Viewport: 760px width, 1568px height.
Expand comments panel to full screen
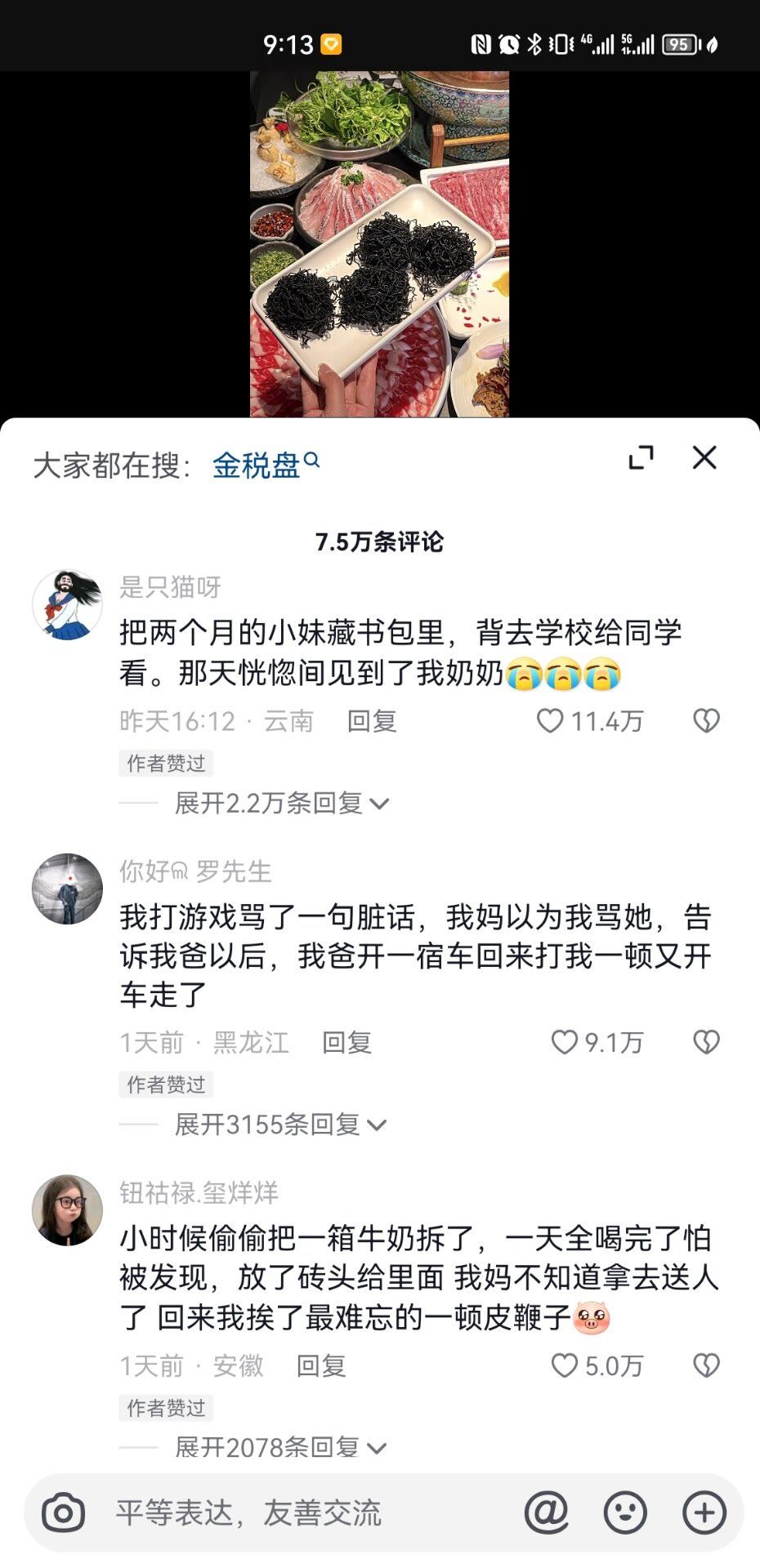(641, 458)
